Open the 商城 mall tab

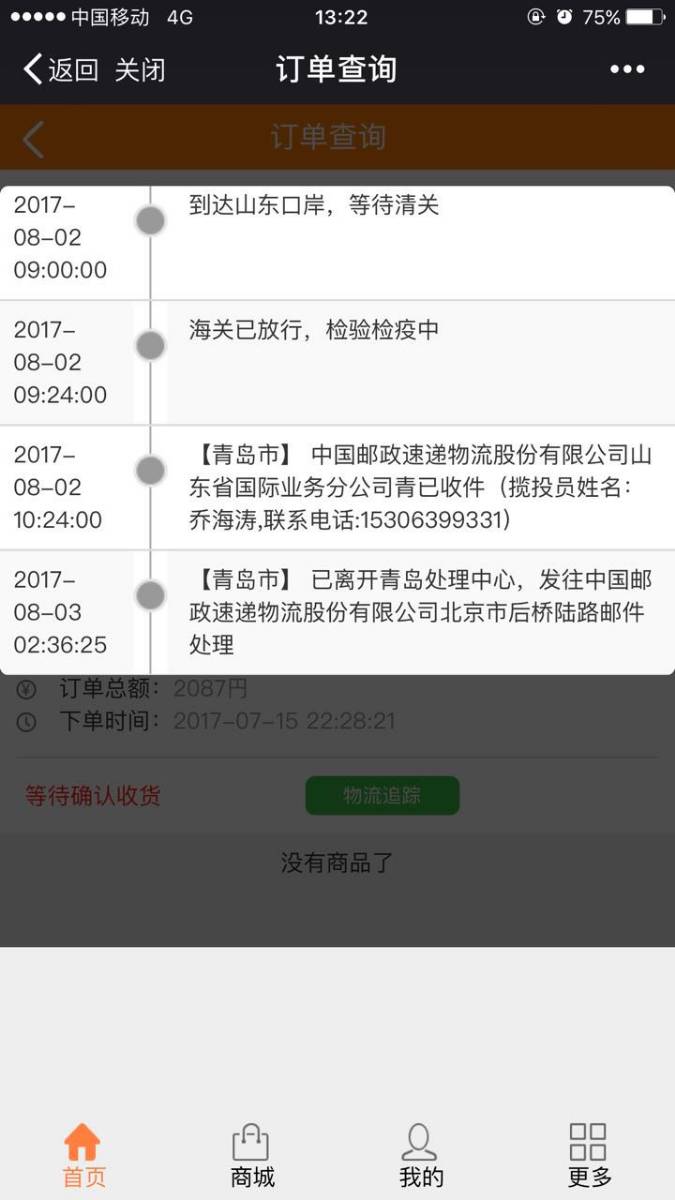252,1155
